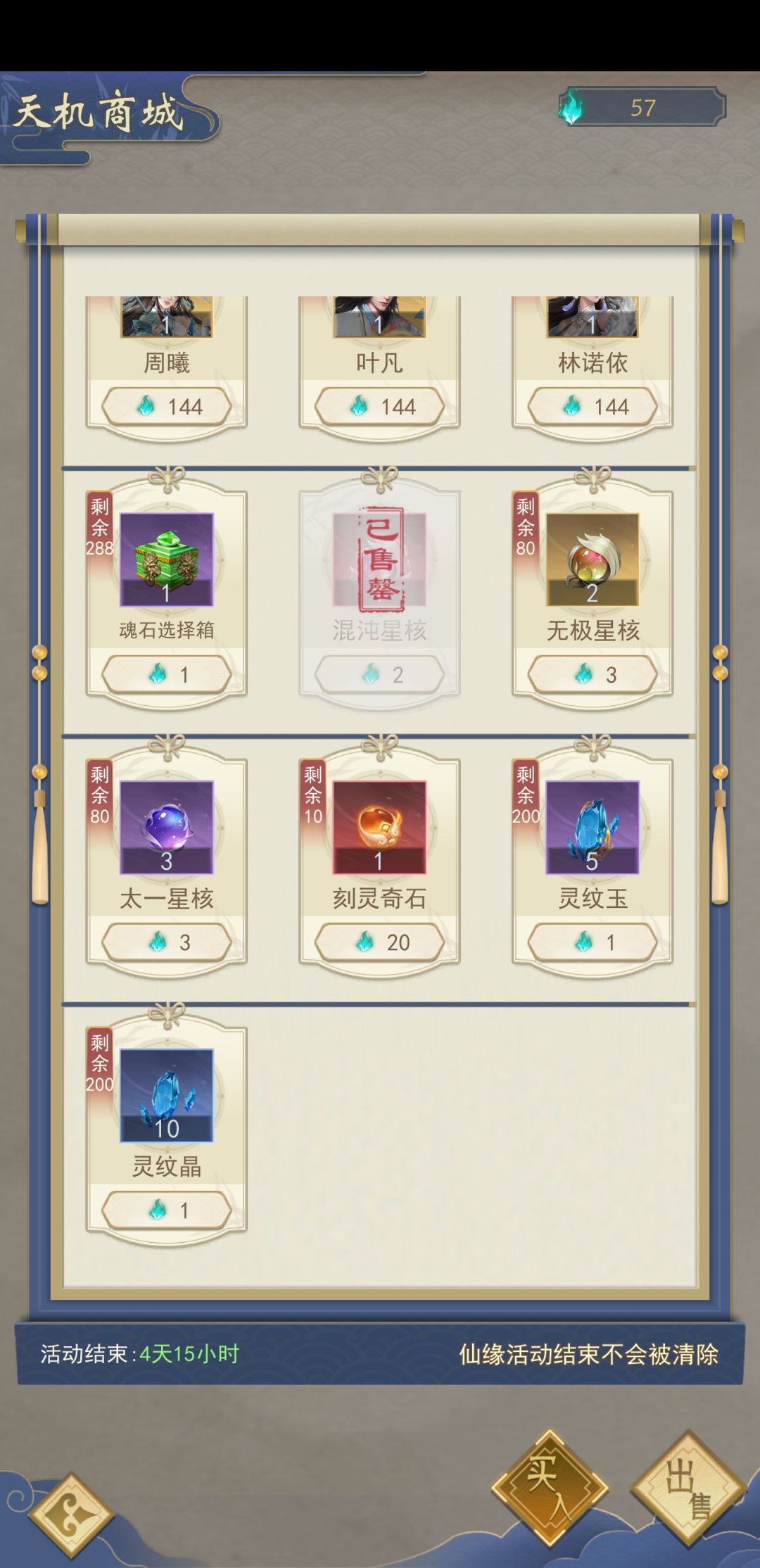
Task: Select the 魂石选择箱 item icon
Action: click(166, 563)
